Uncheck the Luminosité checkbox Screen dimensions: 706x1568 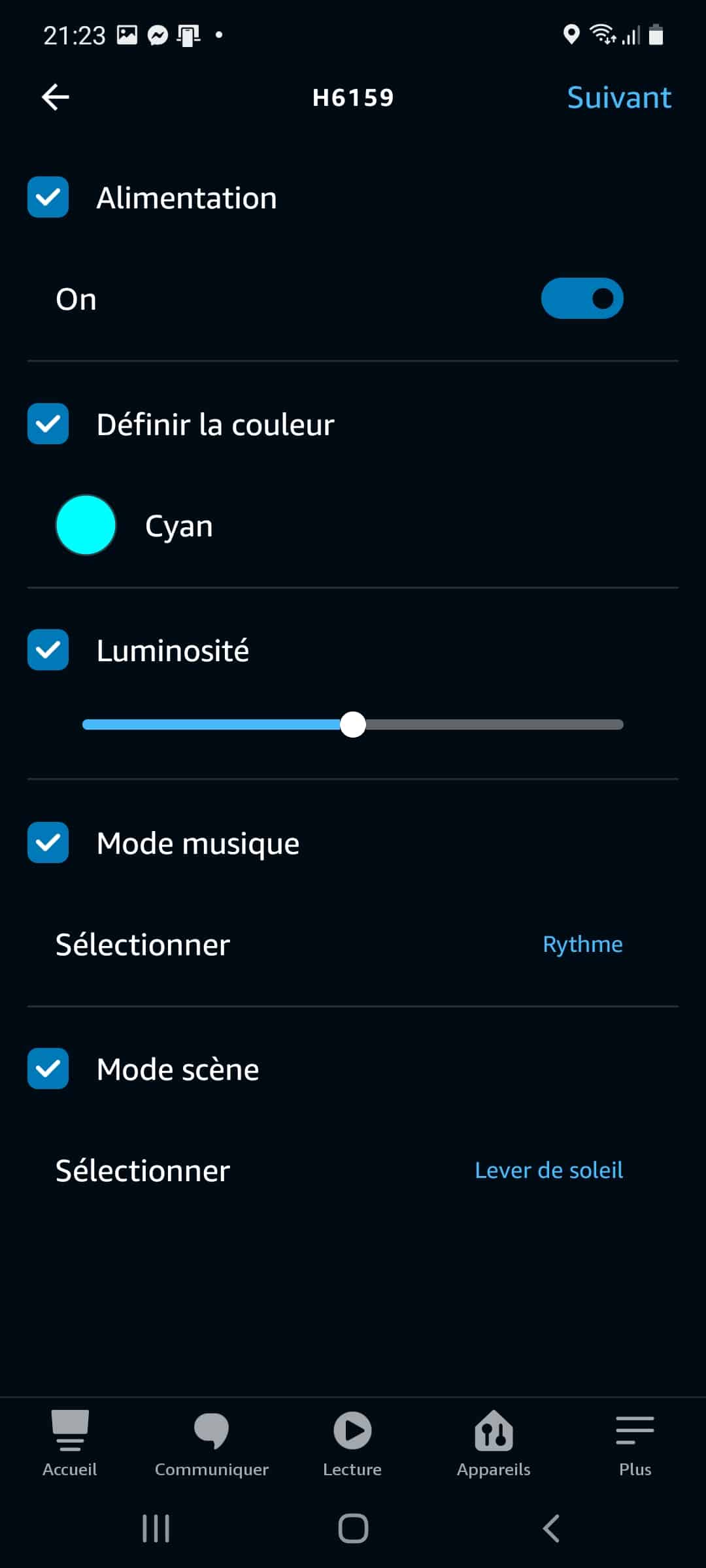pos(48,649)
